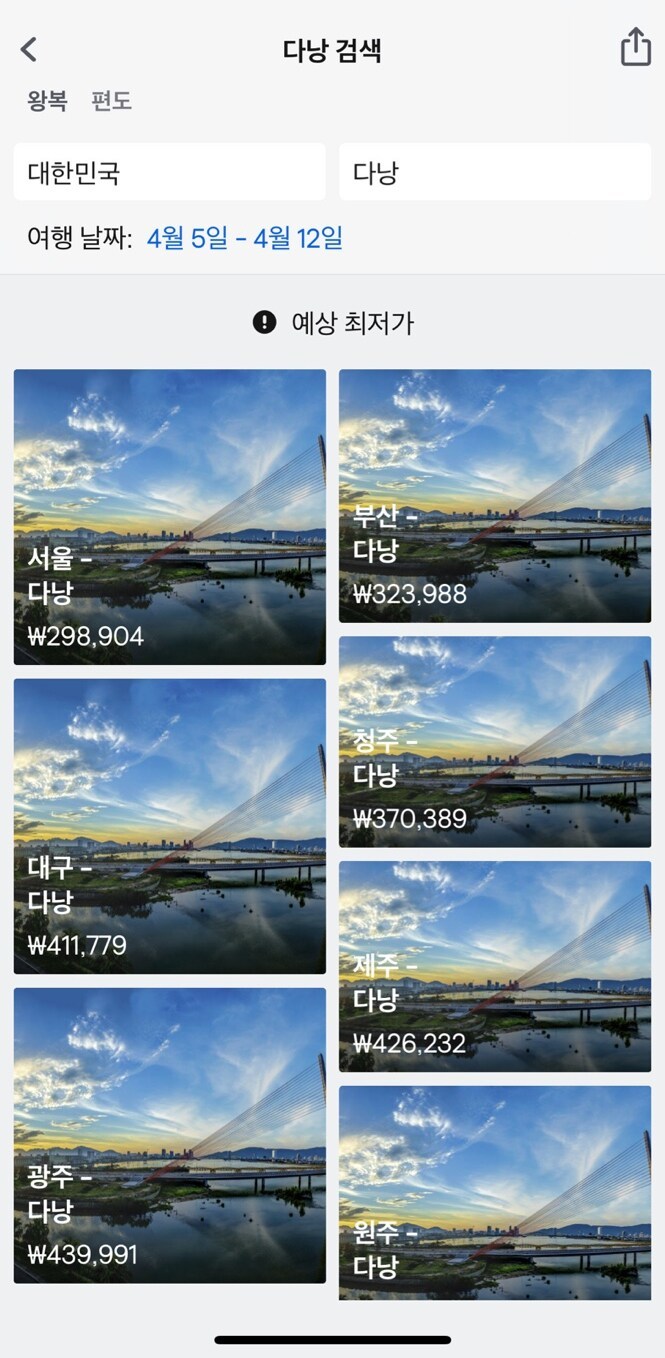View the 원주 - 다낭 flight card

tap(494, 1192)
